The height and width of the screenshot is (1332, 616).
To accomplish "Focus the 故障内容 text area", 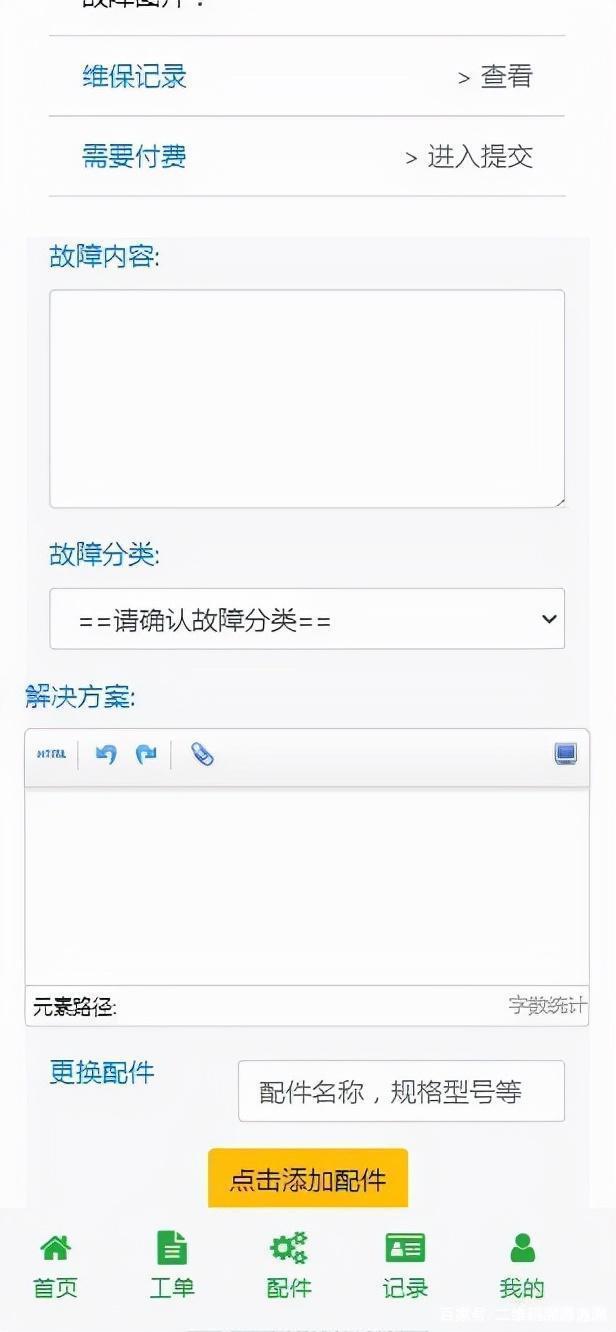I will pos(307,399).
